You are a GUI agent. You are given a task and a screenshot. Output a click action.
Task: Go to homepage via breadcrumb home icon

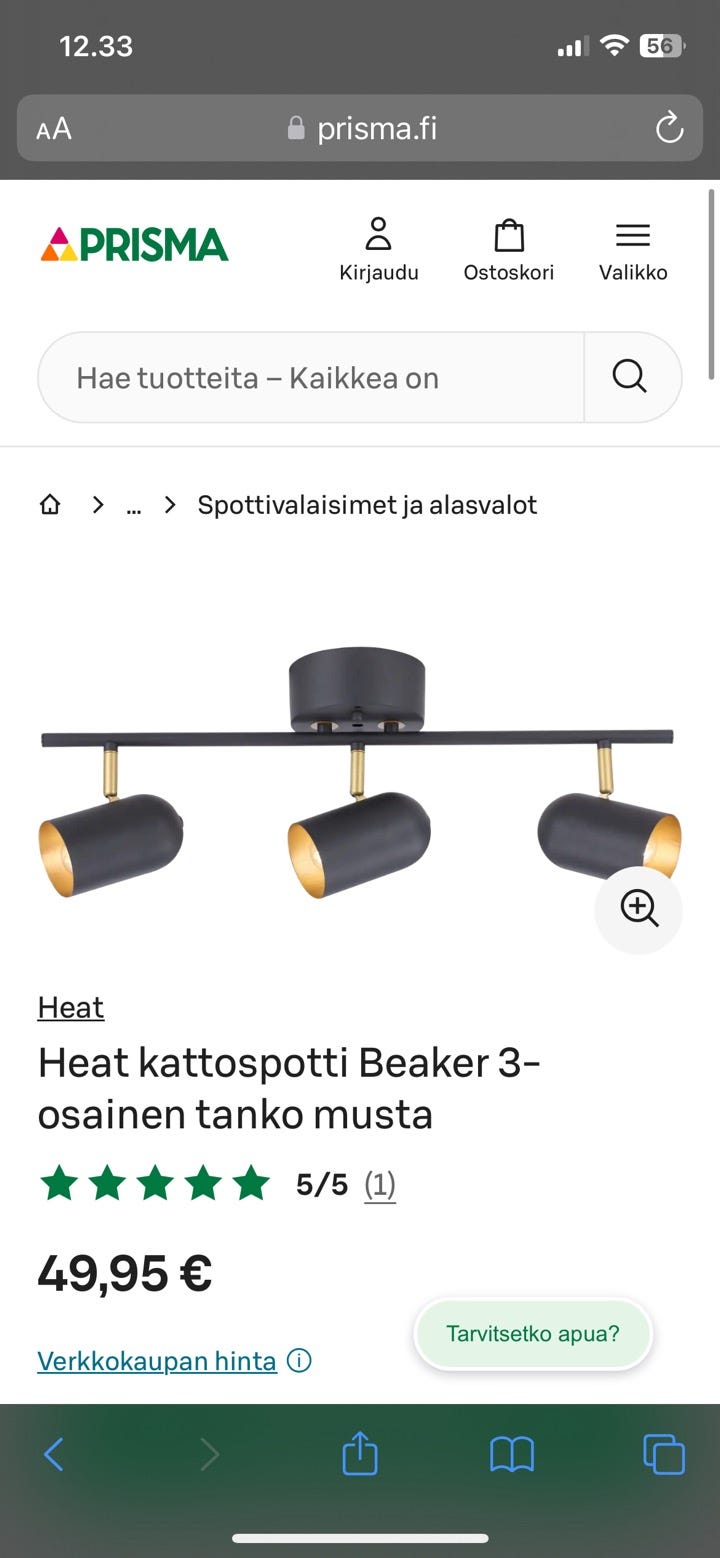(50, 504)
